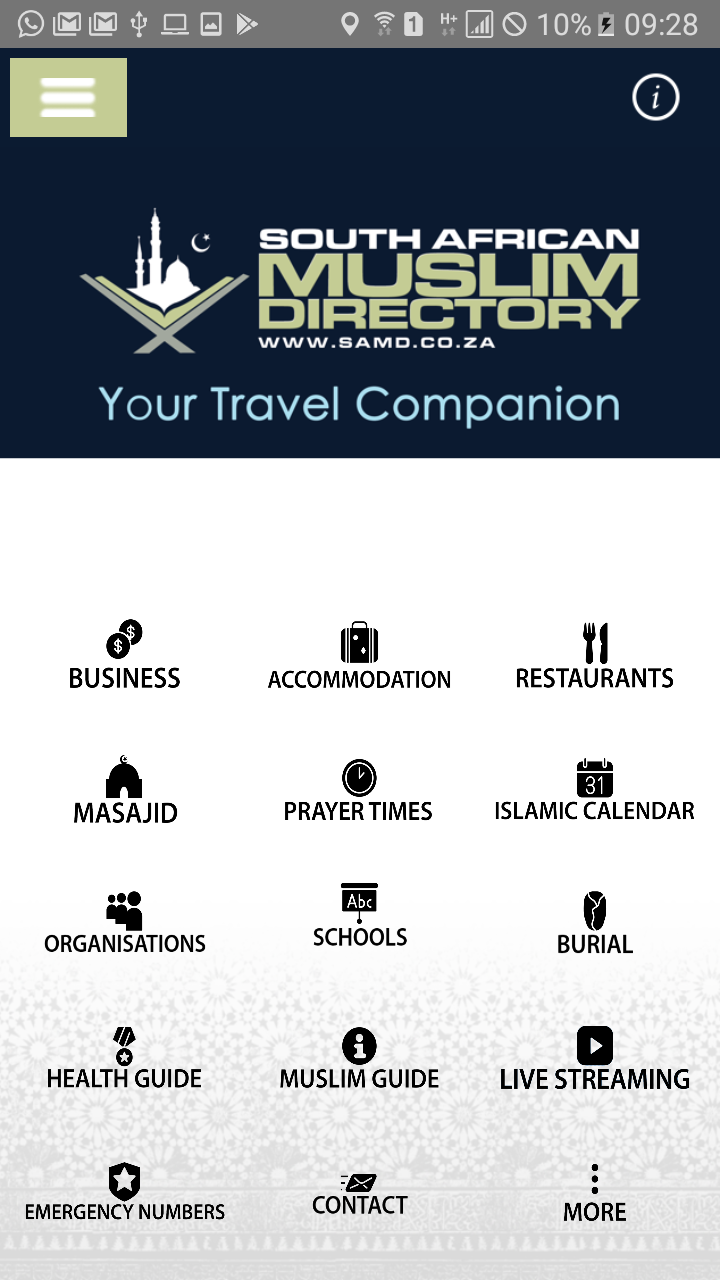
Task: Browse Organisations
Action: coord(125,923)
